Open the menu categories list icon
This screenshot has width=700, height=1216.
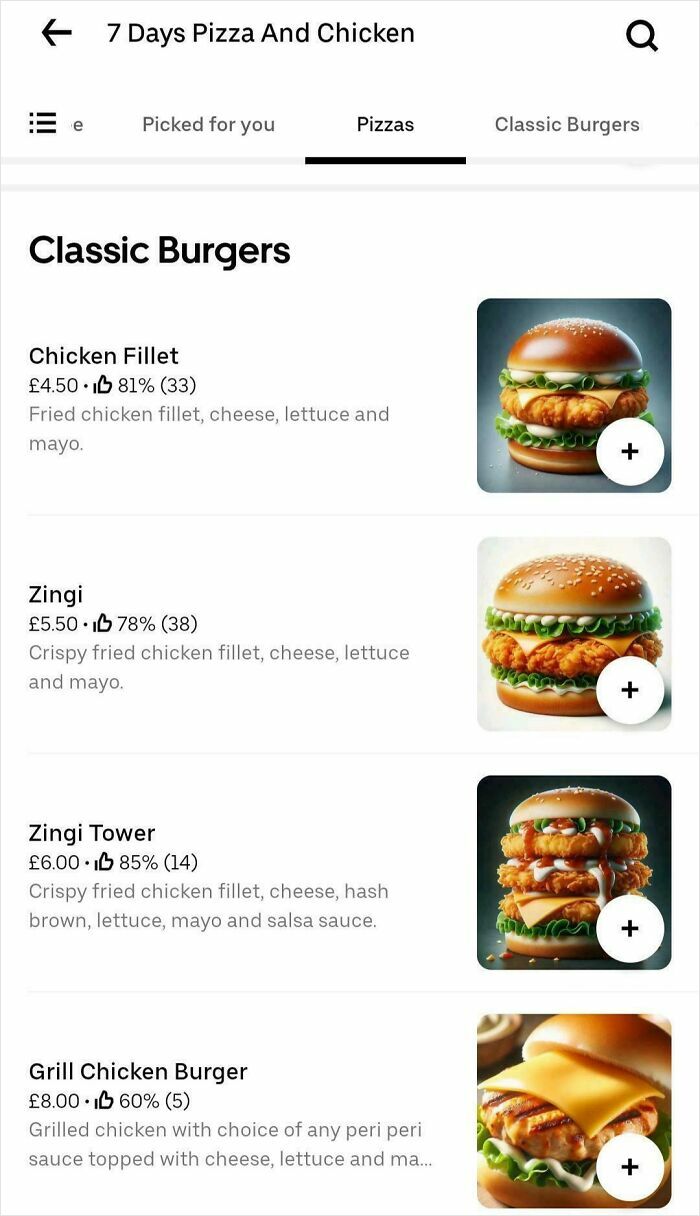pos(42,123)
